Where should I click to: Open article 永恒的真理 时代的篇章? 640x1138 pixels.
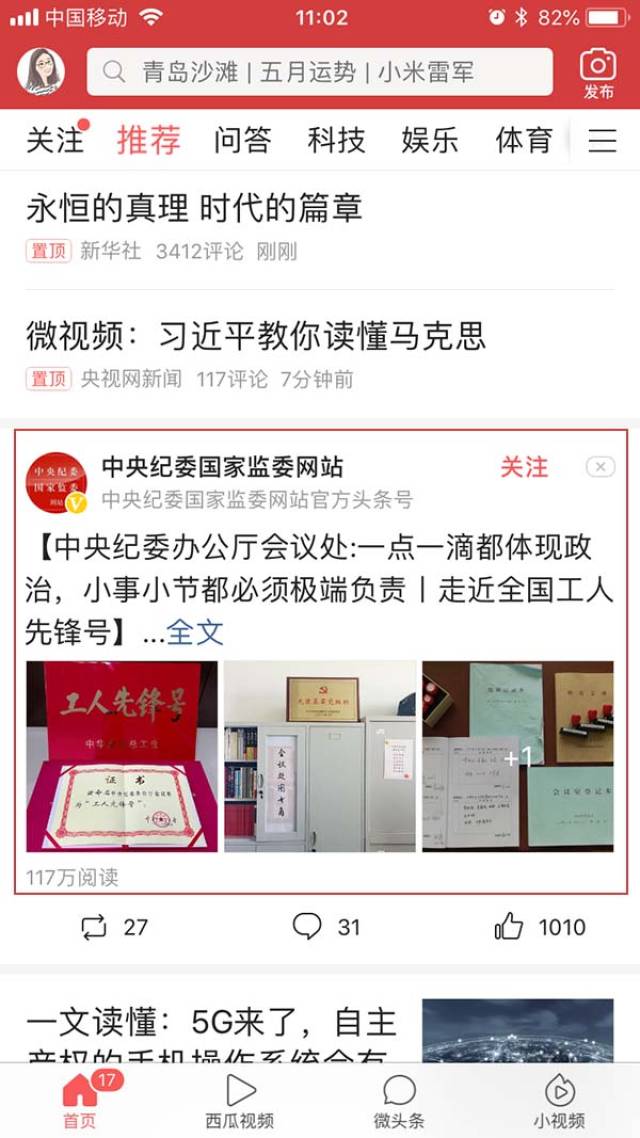tap(194, 209)
